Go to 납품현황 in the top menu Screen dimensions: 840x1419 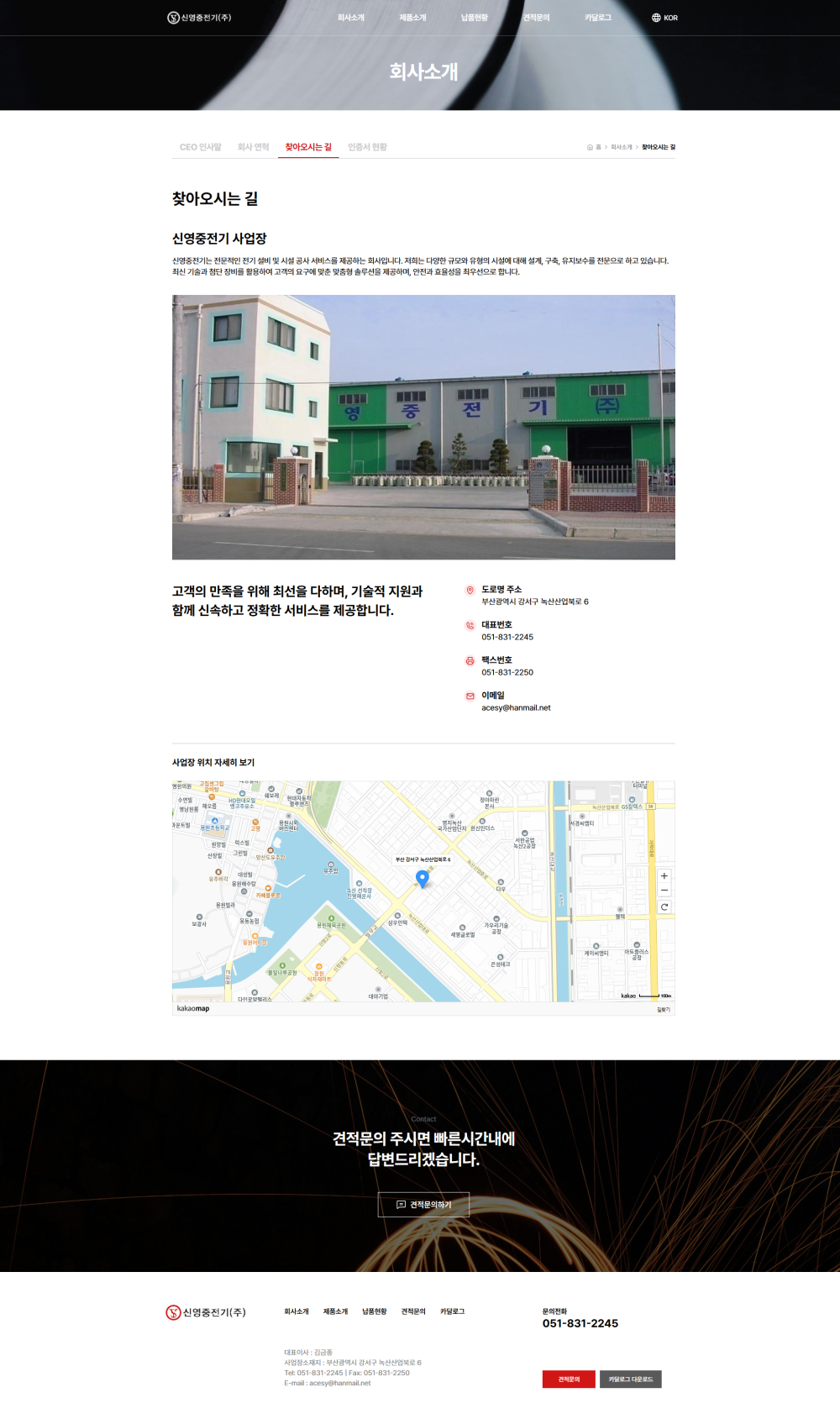474,18
